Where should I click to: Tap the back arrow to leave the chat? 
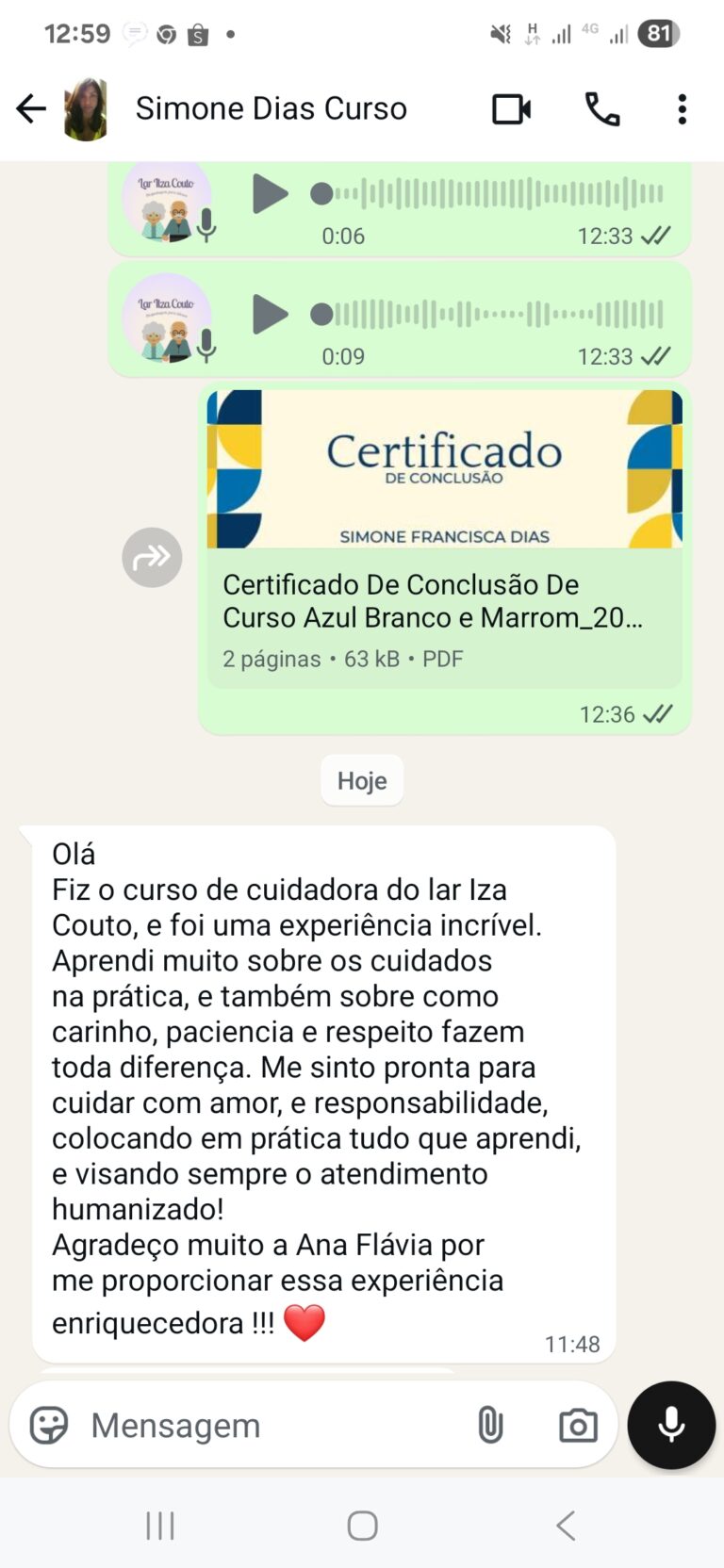click(31, 108)
